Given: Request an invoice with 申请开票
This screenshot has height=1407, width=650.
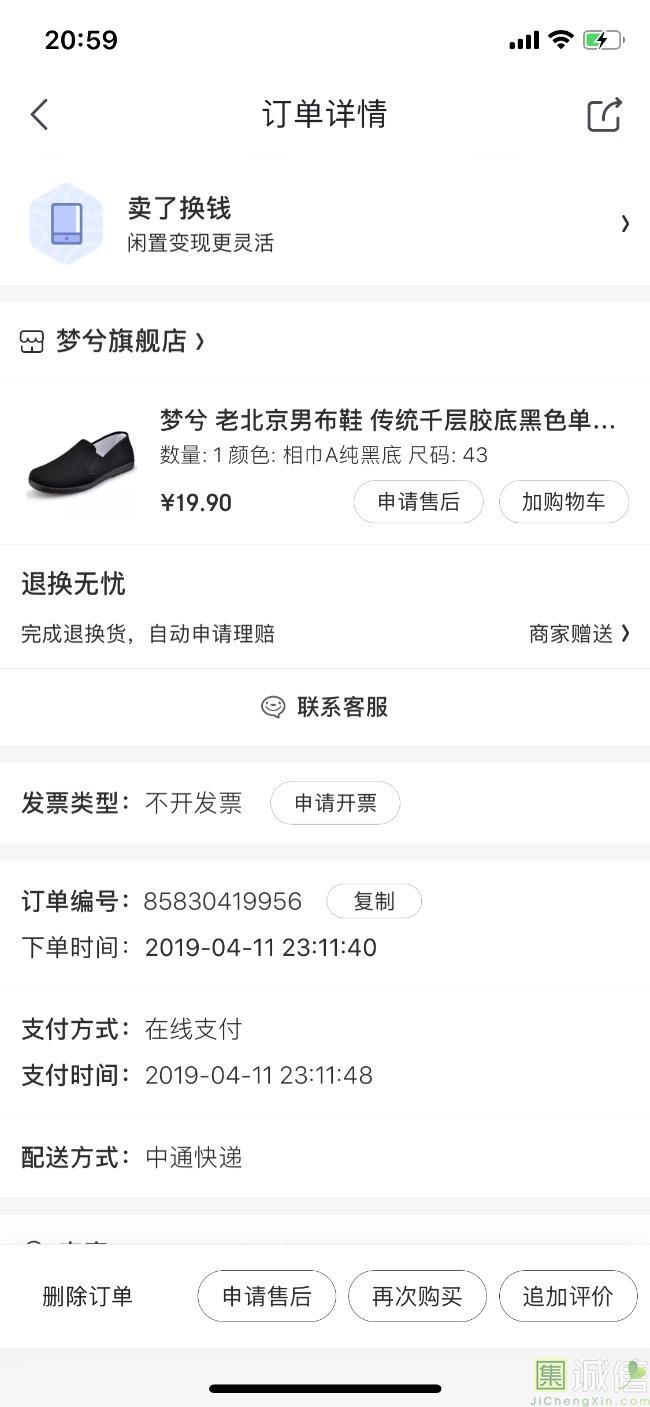Looking at the screenshot, I should pyautogui.click(x=335, y=803).
